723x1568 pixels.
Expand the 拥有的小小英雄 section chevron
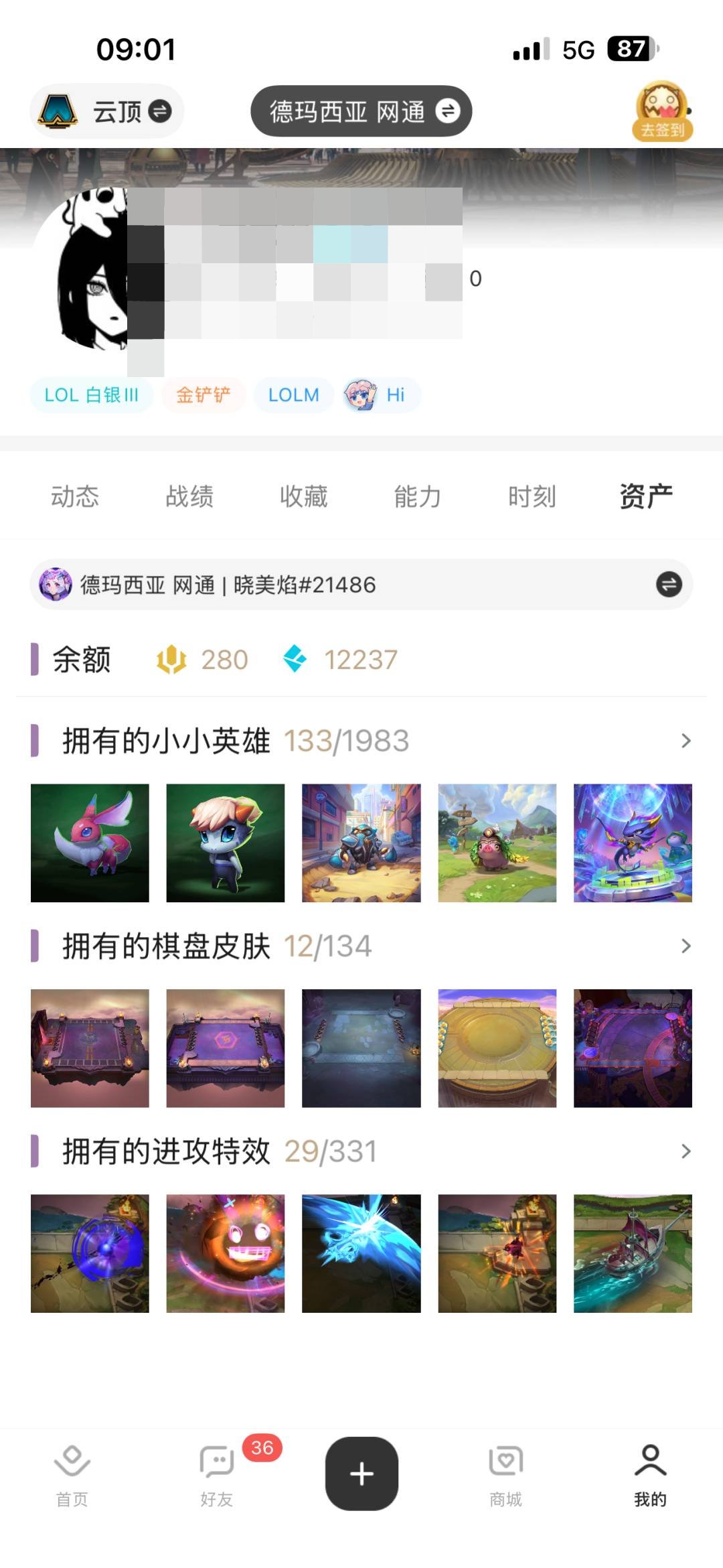(x=684, y=740)
